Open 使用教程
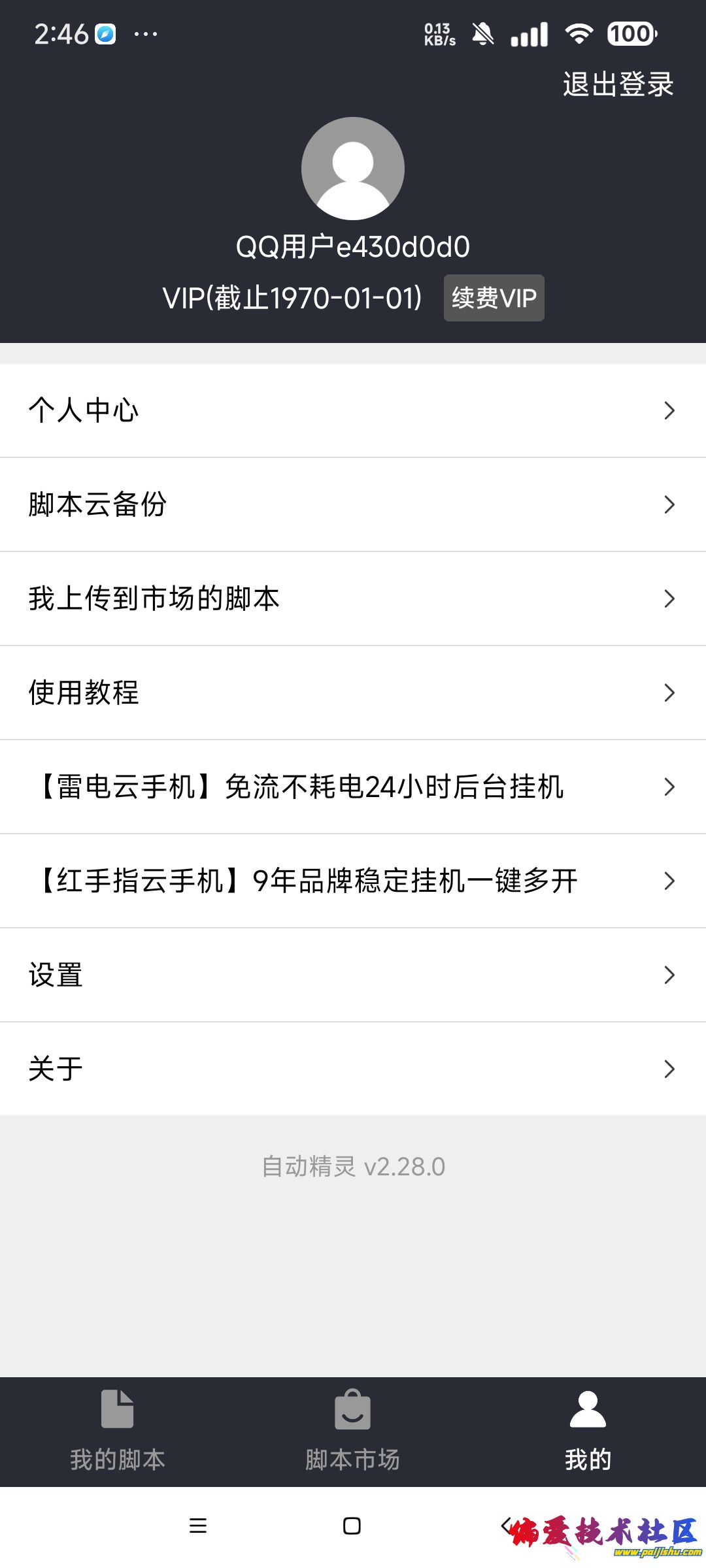The width and height of the screenshot is (706, 1568). [353, 693]
